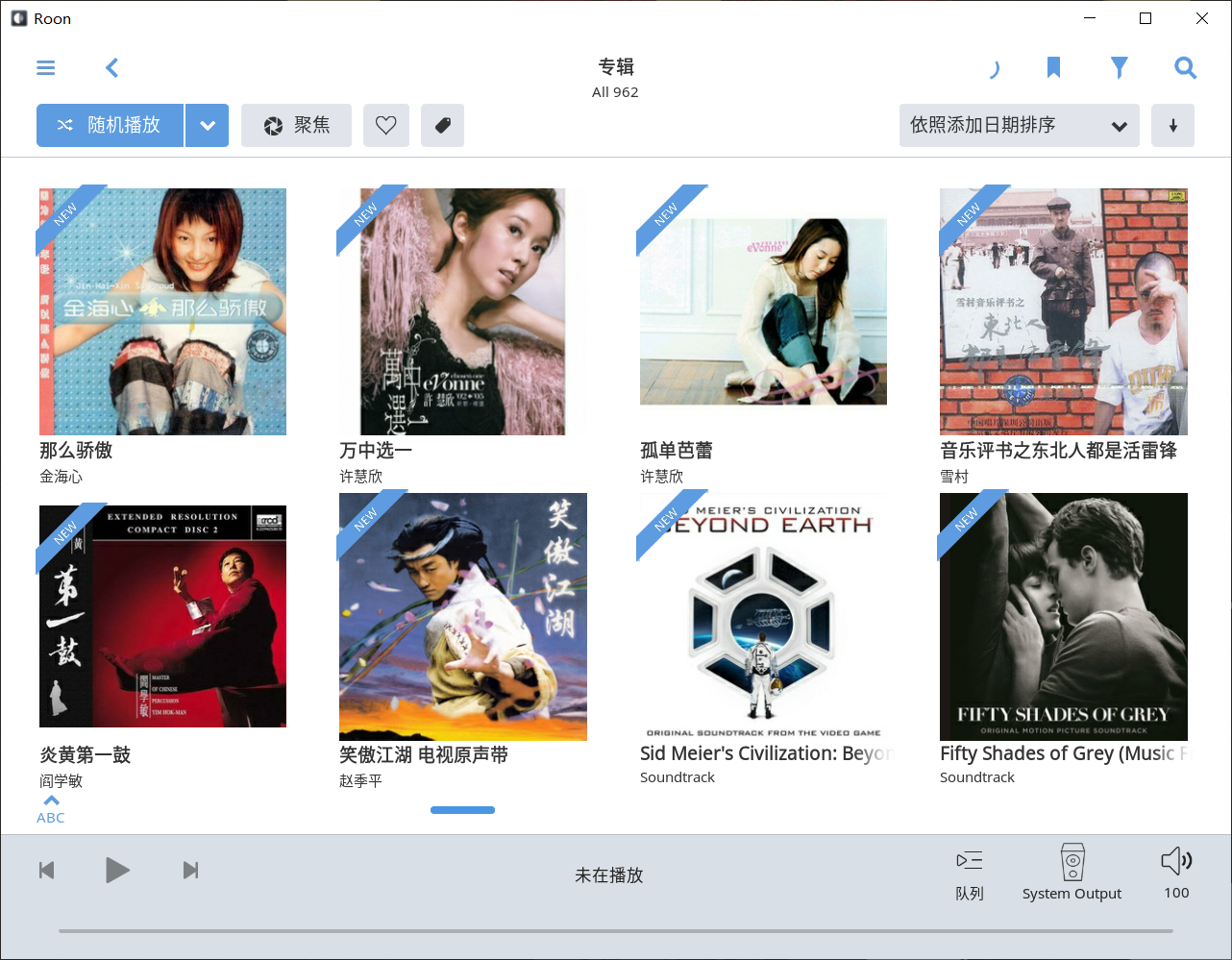The image size is (1232, 960).
Task: Open the 队列 queue
Action: click(x=969, y=873)
